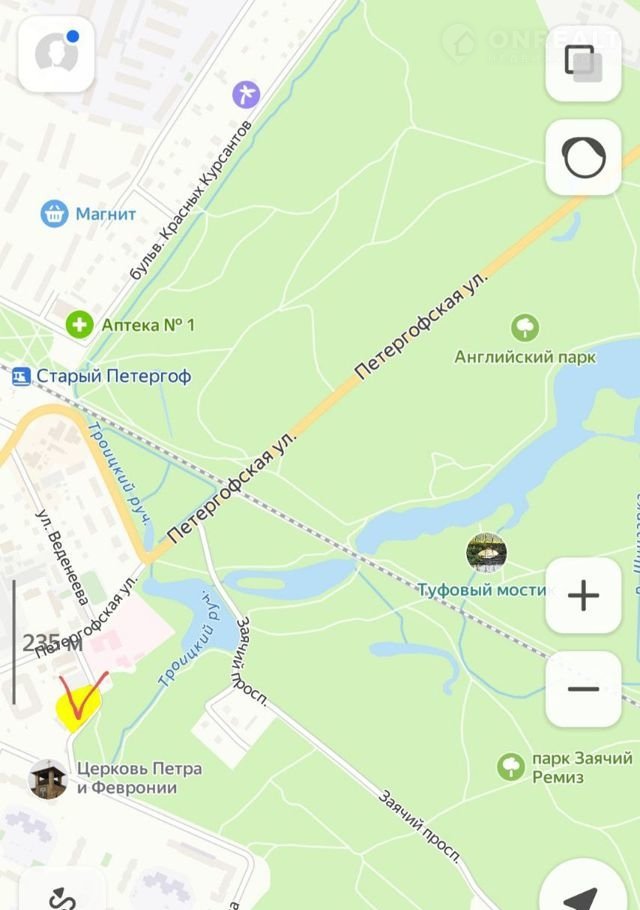Tap the round traffic indicator button
The width and height of the screenshot is (640, 910).
coord(583,158)
